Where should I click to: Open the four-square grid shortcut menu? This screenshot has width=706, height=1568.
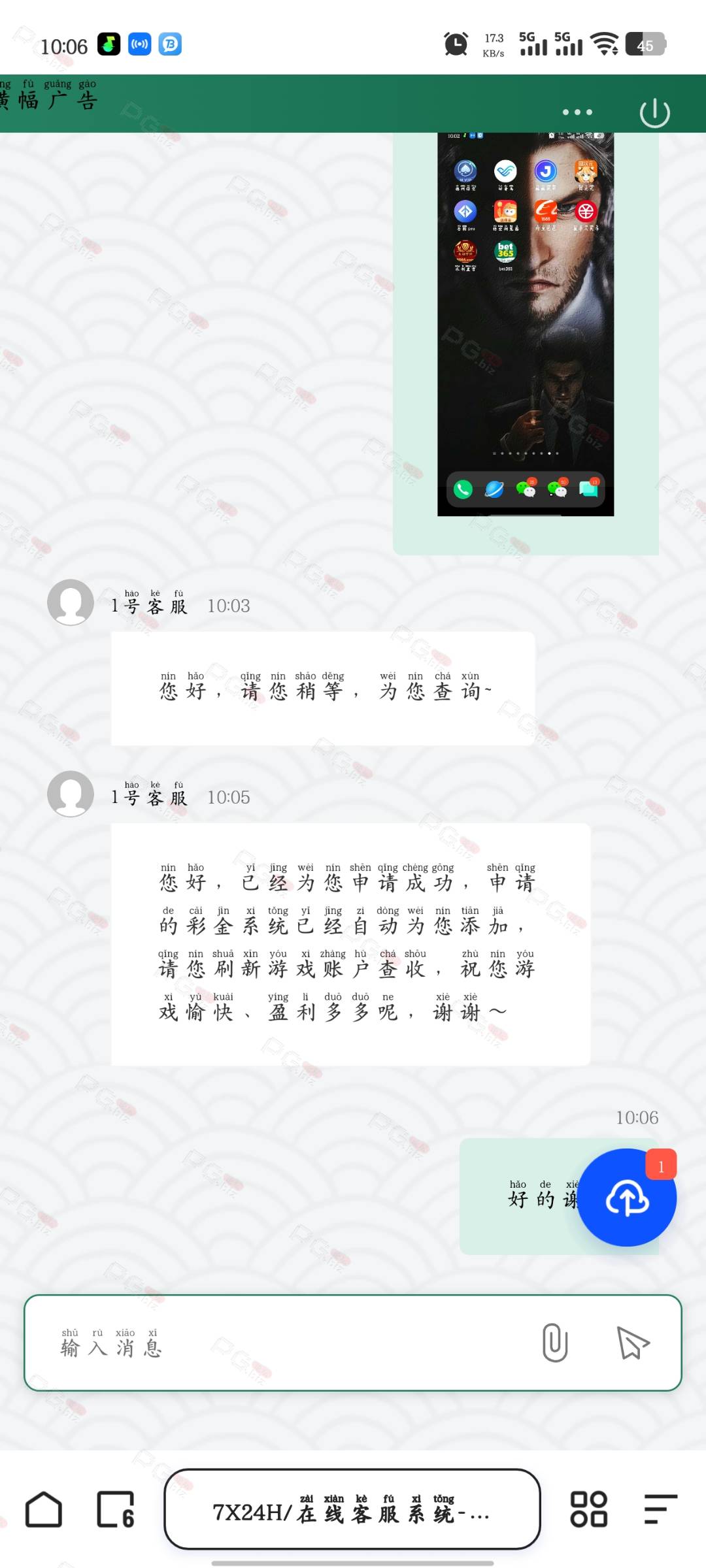[588, 1509]
